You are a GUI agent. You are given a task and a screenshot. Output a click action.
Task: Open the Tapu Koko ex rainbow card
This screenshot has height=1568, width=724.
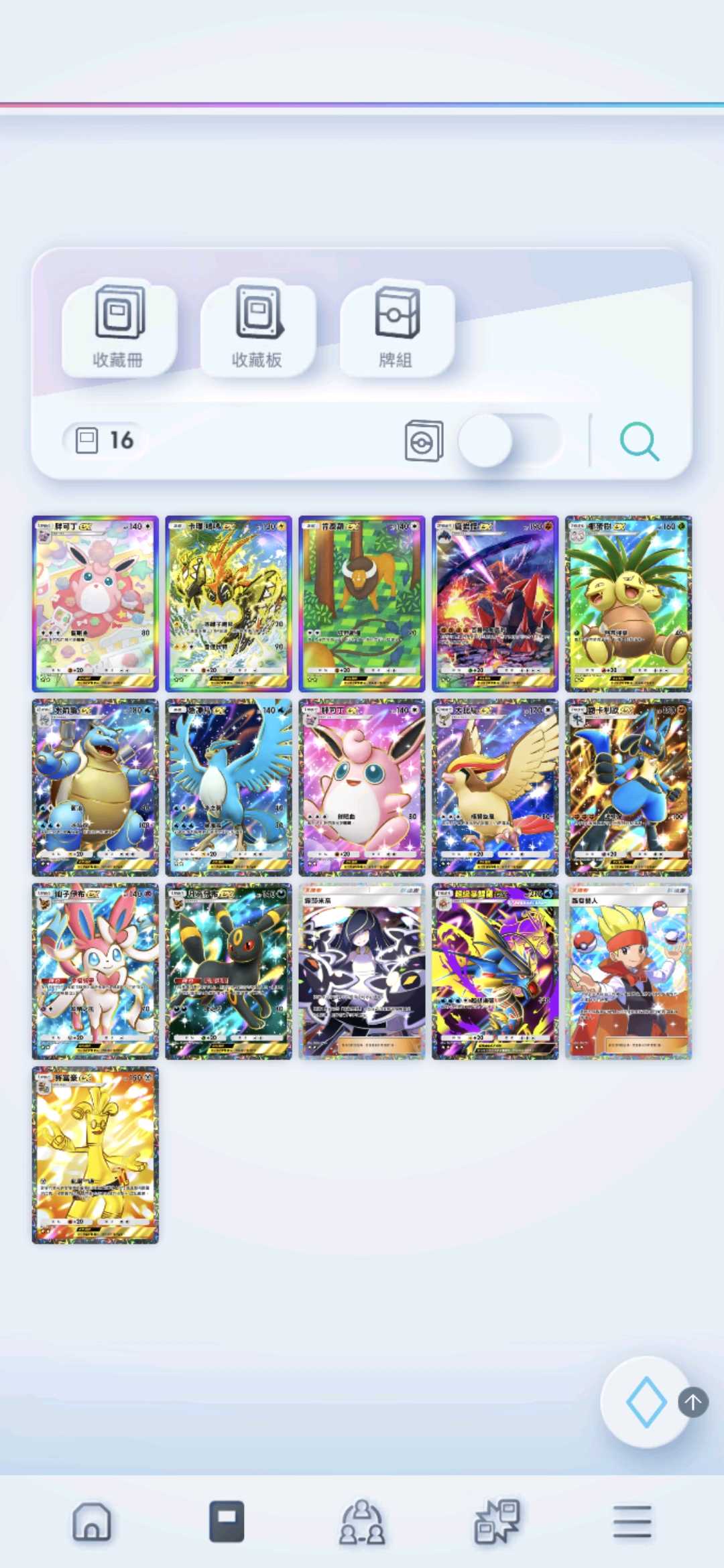229,603
